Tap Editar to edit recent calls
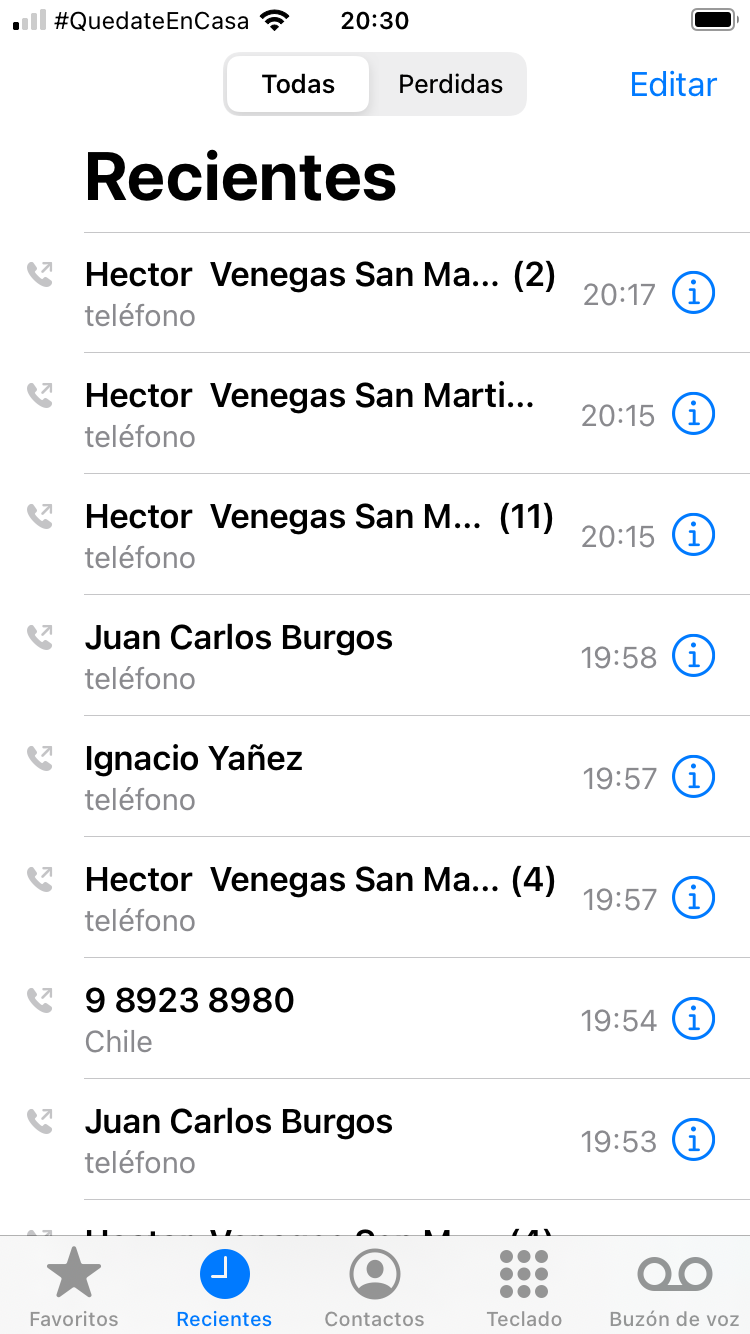750x1334 pixels. [673, 85]
